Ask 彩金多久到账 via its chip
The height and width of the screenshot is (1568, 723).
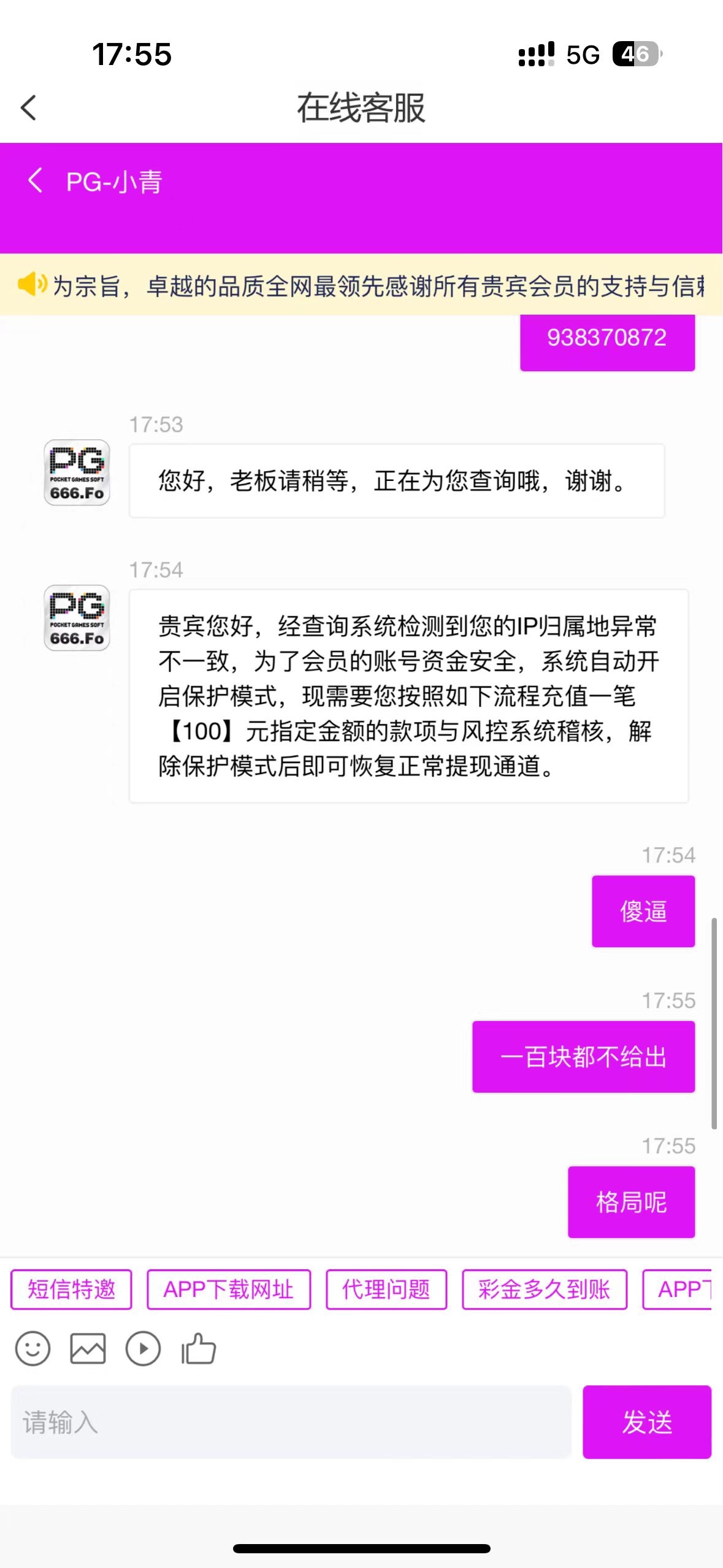545,1289
